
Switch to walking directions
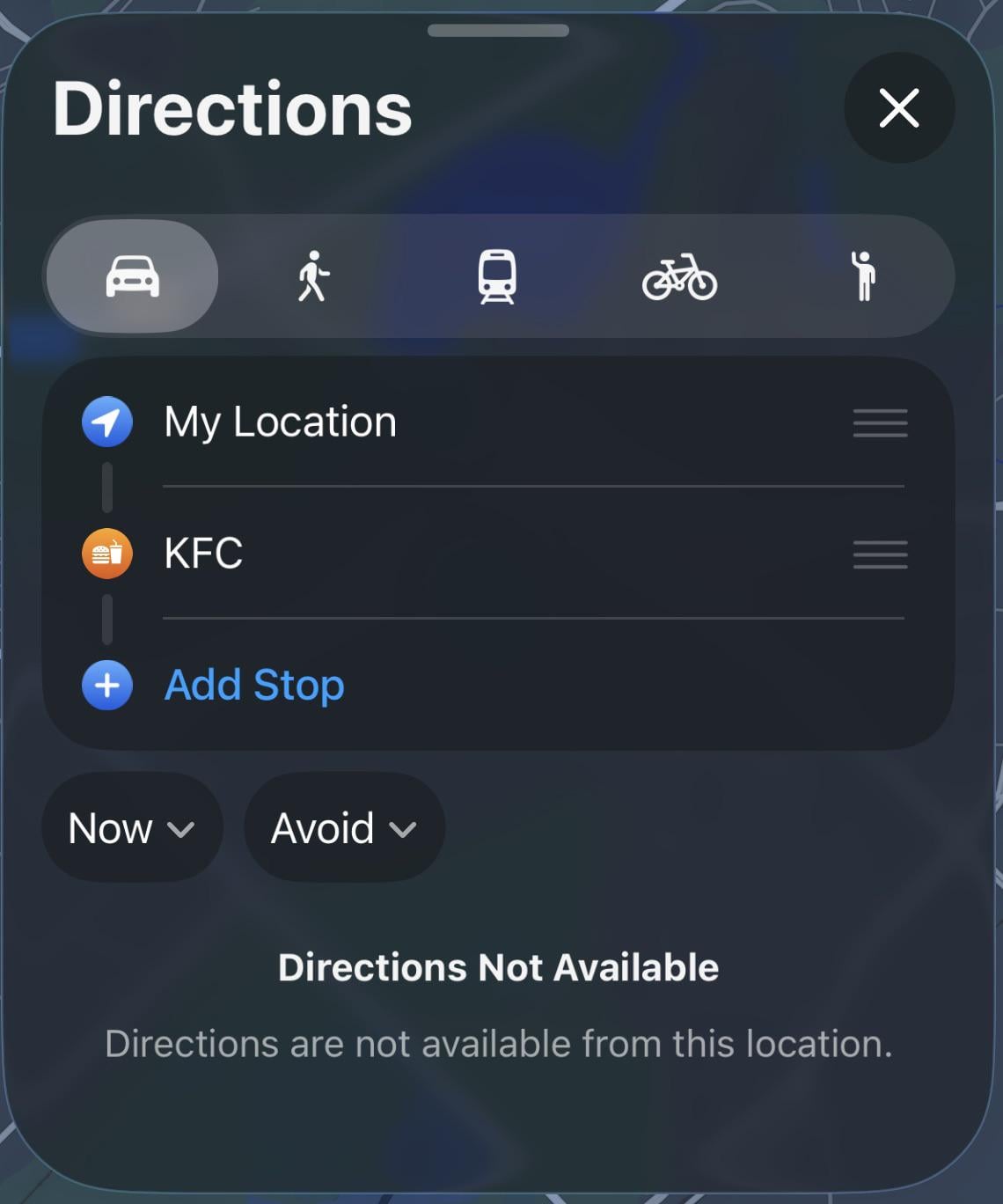click(314, 276)
